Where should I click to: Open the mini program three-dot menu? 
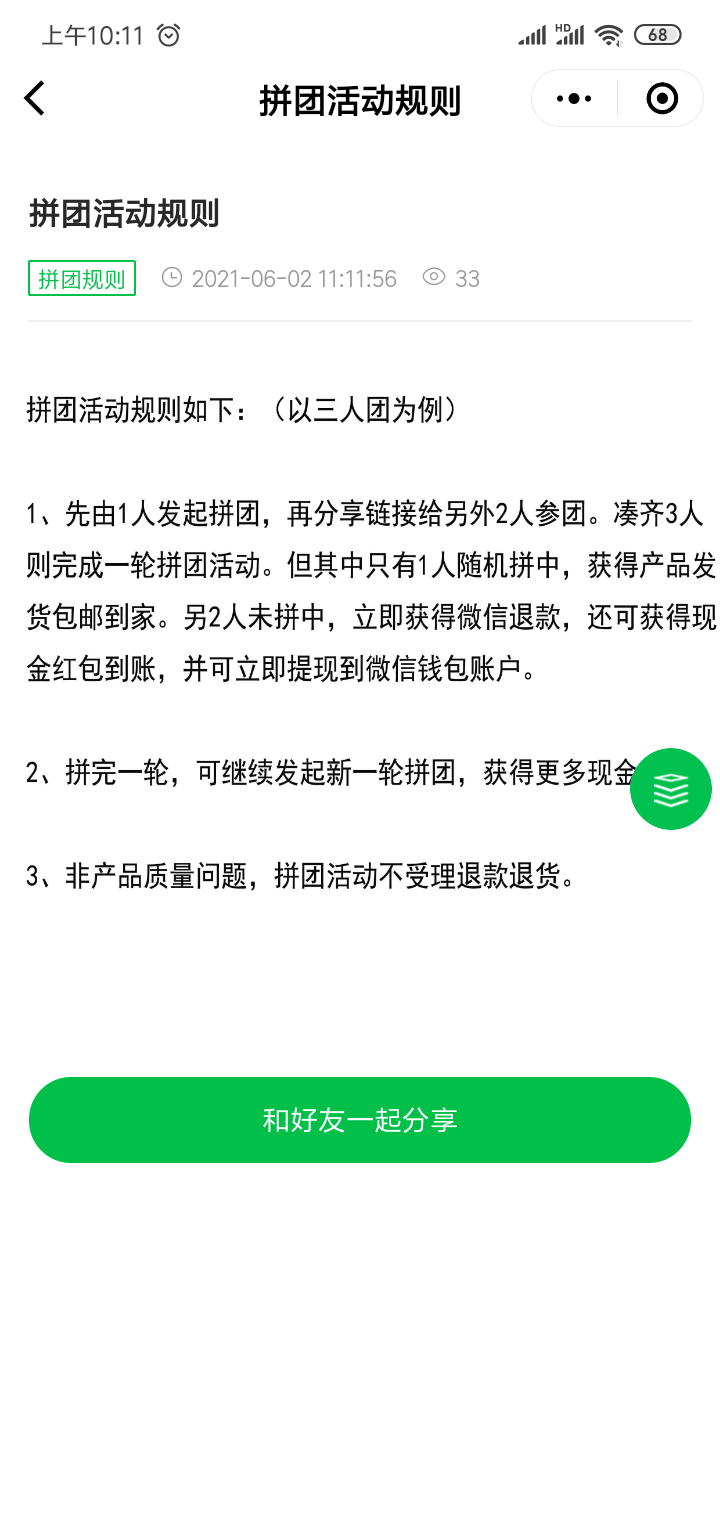[574, 98]
